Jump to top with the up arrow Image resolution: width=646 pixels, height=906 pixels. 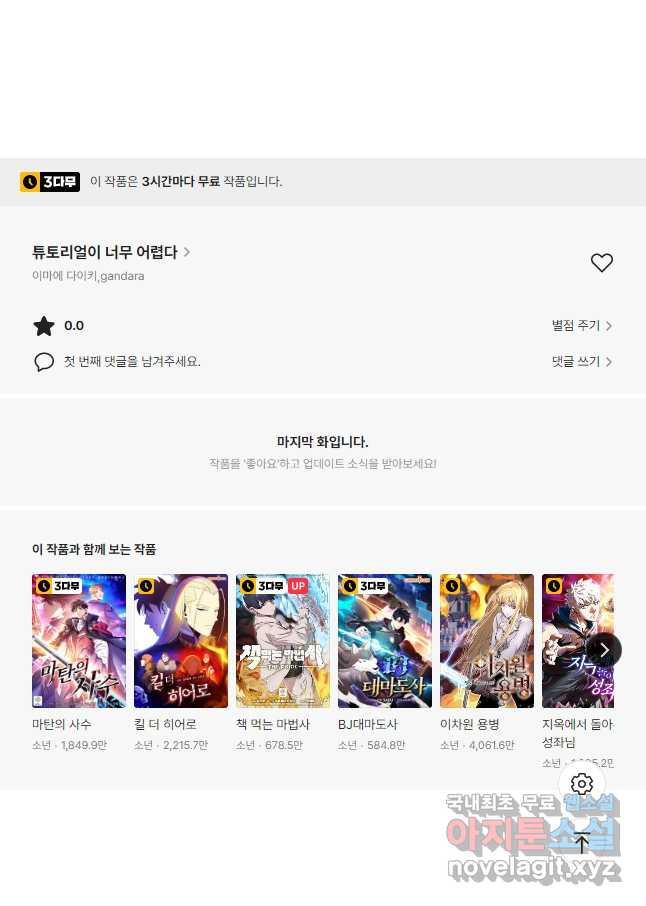pyautogui.click(x=582, y=842)
